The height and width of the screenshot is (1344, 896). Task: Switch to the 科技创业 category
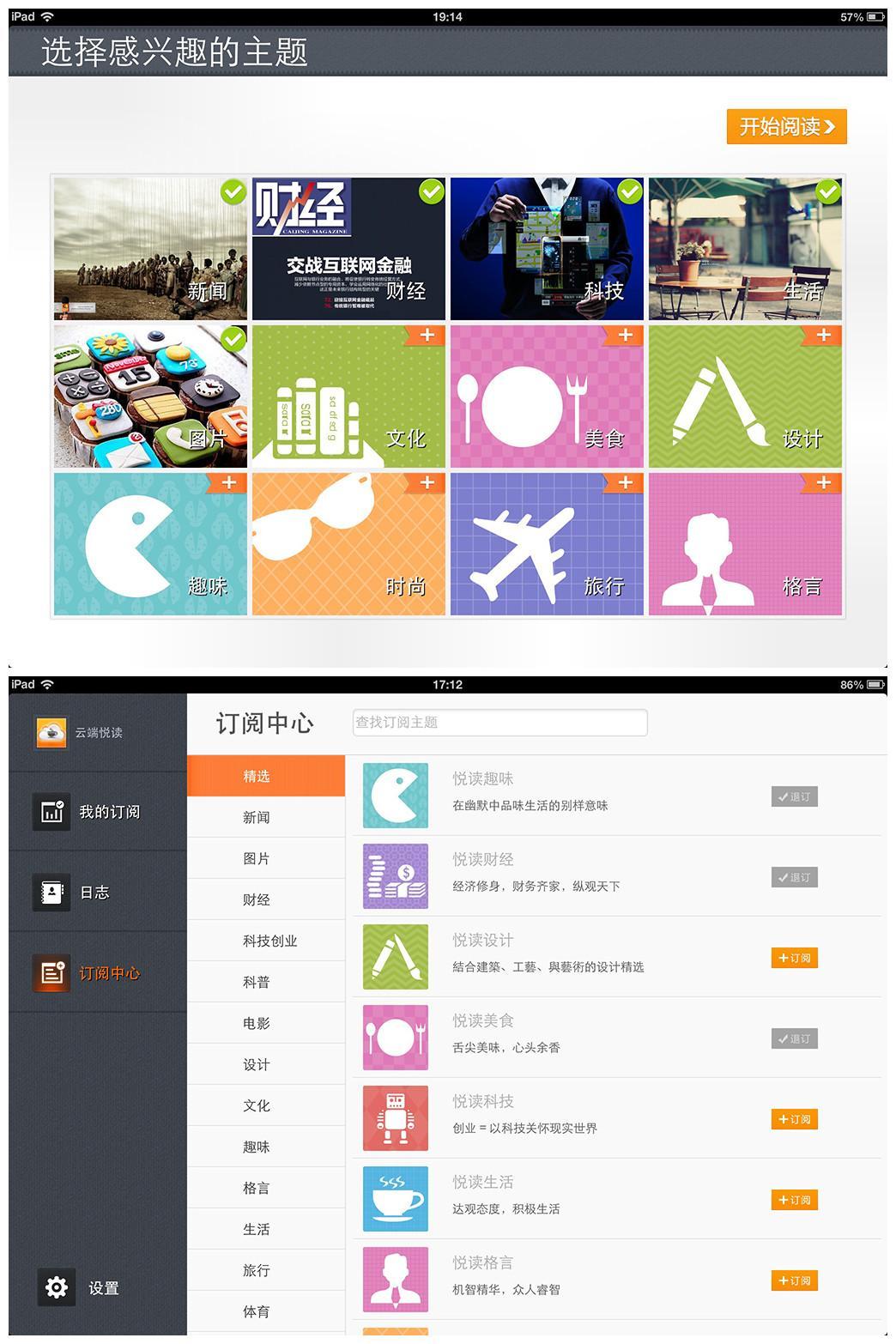[269, 941]
